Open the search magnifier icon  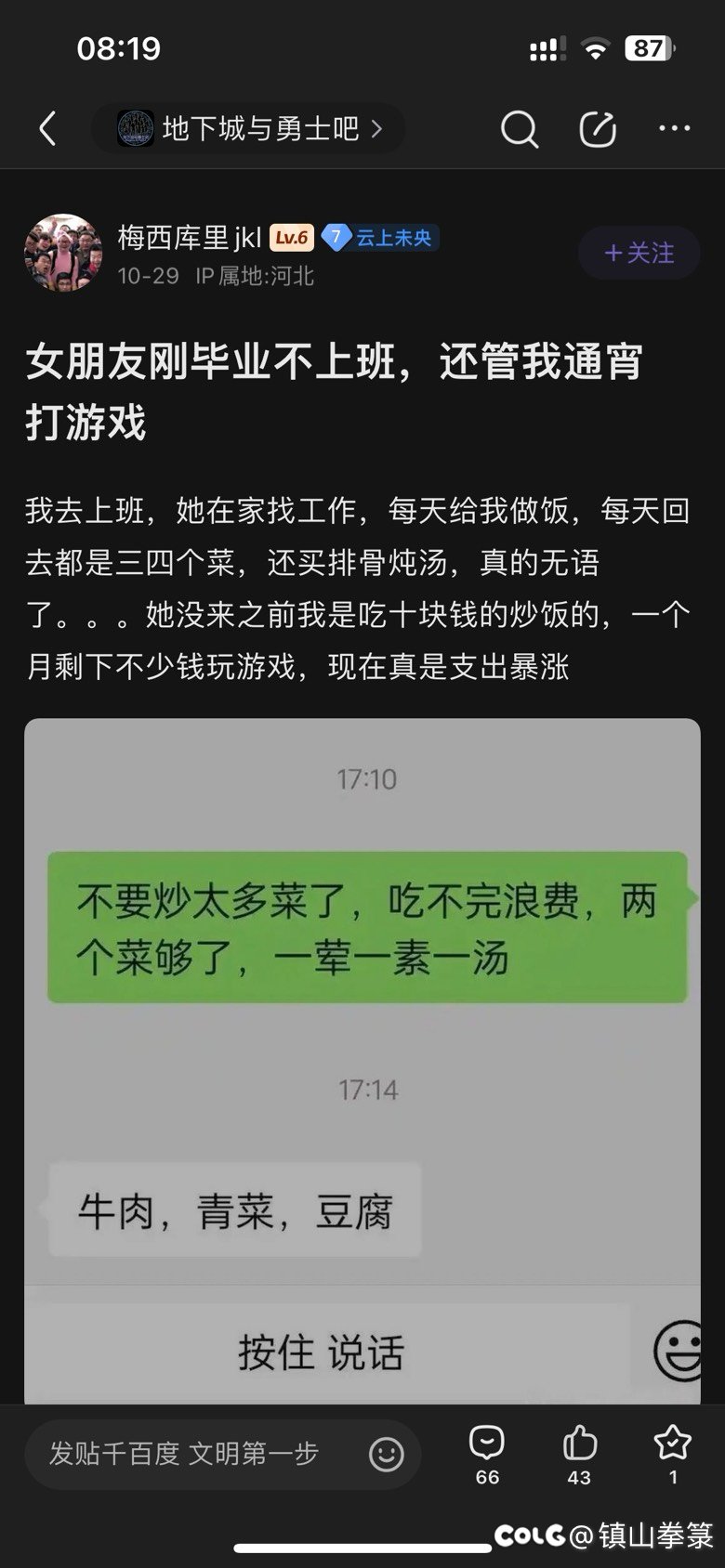(x=519, y=129)
